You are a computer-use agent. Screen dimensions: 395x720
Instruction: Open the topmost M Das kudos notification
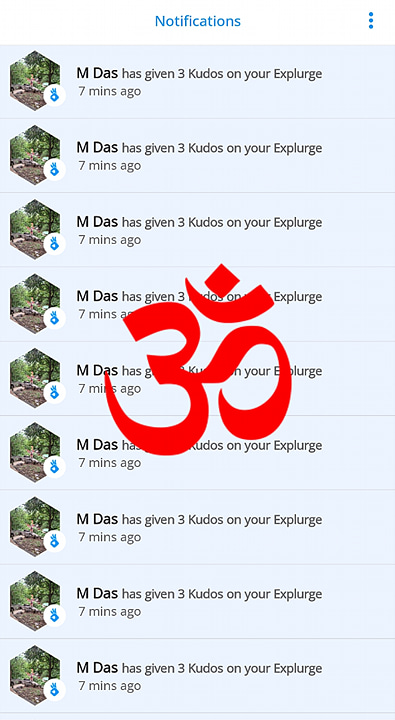(x=198, y=81)
